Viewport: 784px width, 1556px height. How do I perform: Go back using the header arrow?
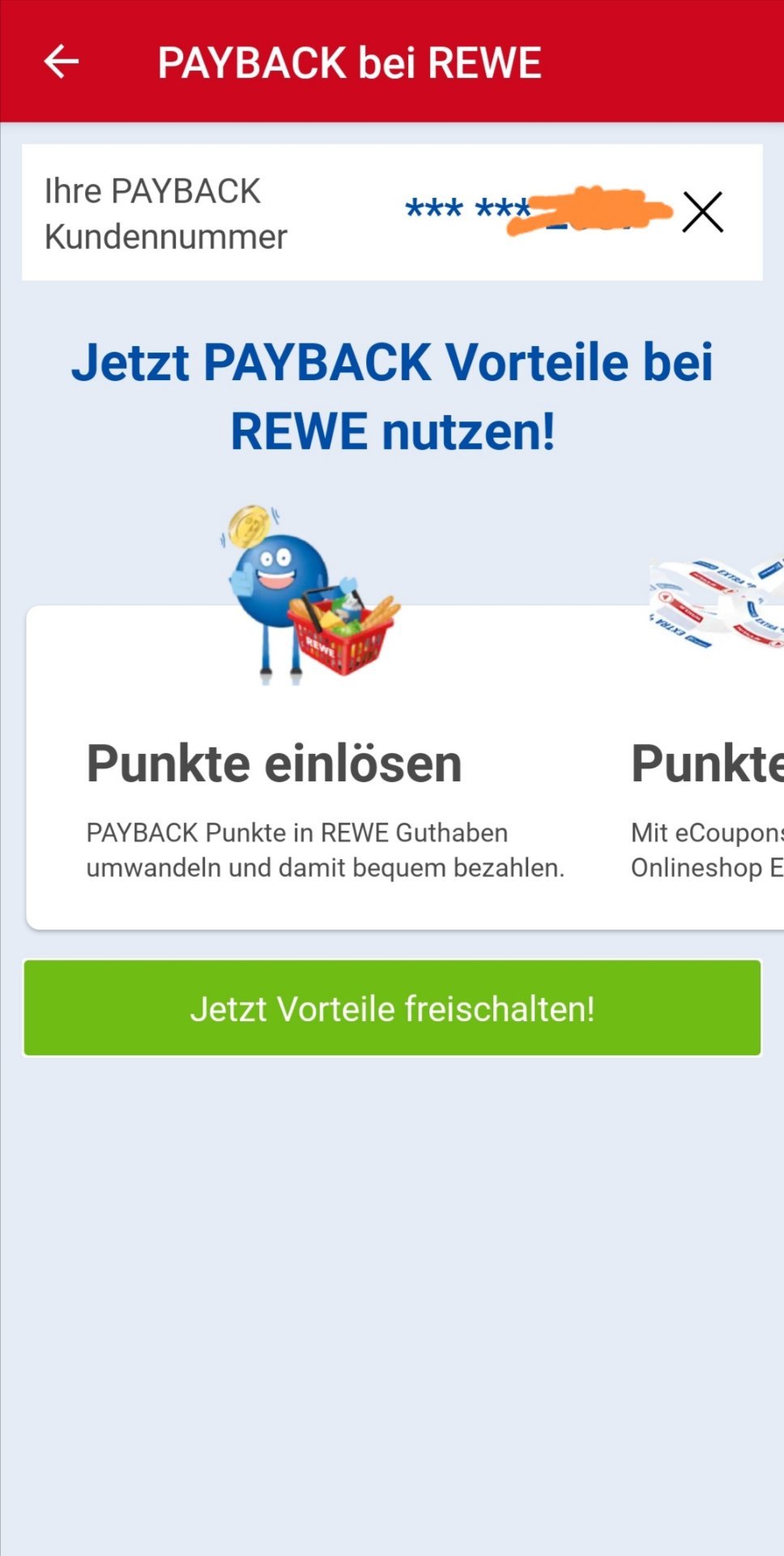(62, 62)
